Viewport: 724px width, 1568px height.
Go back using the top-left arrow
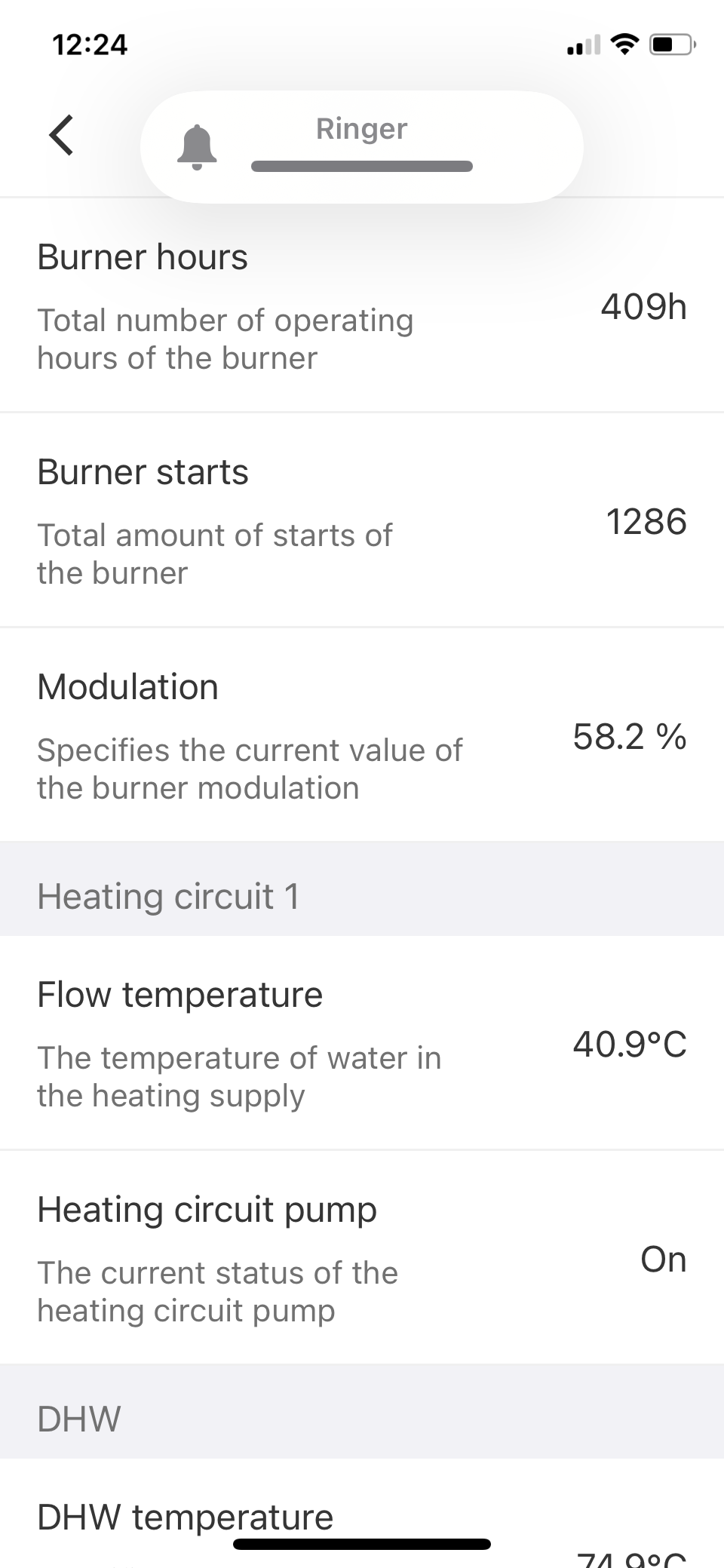tap(62, 136)
